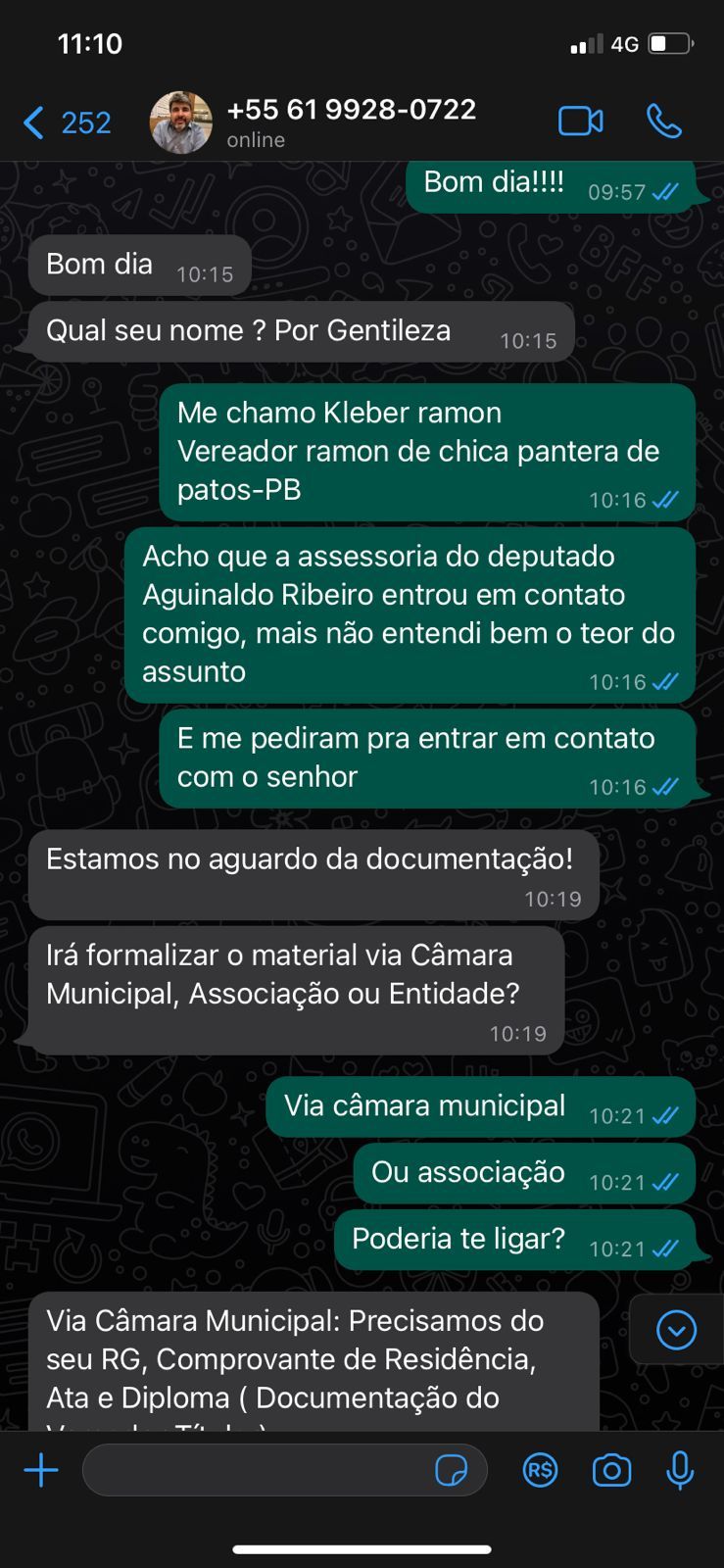The height and width of the screenshot is (1568, 724).
Task: Focus the message text field
Action: point(255,1470)
